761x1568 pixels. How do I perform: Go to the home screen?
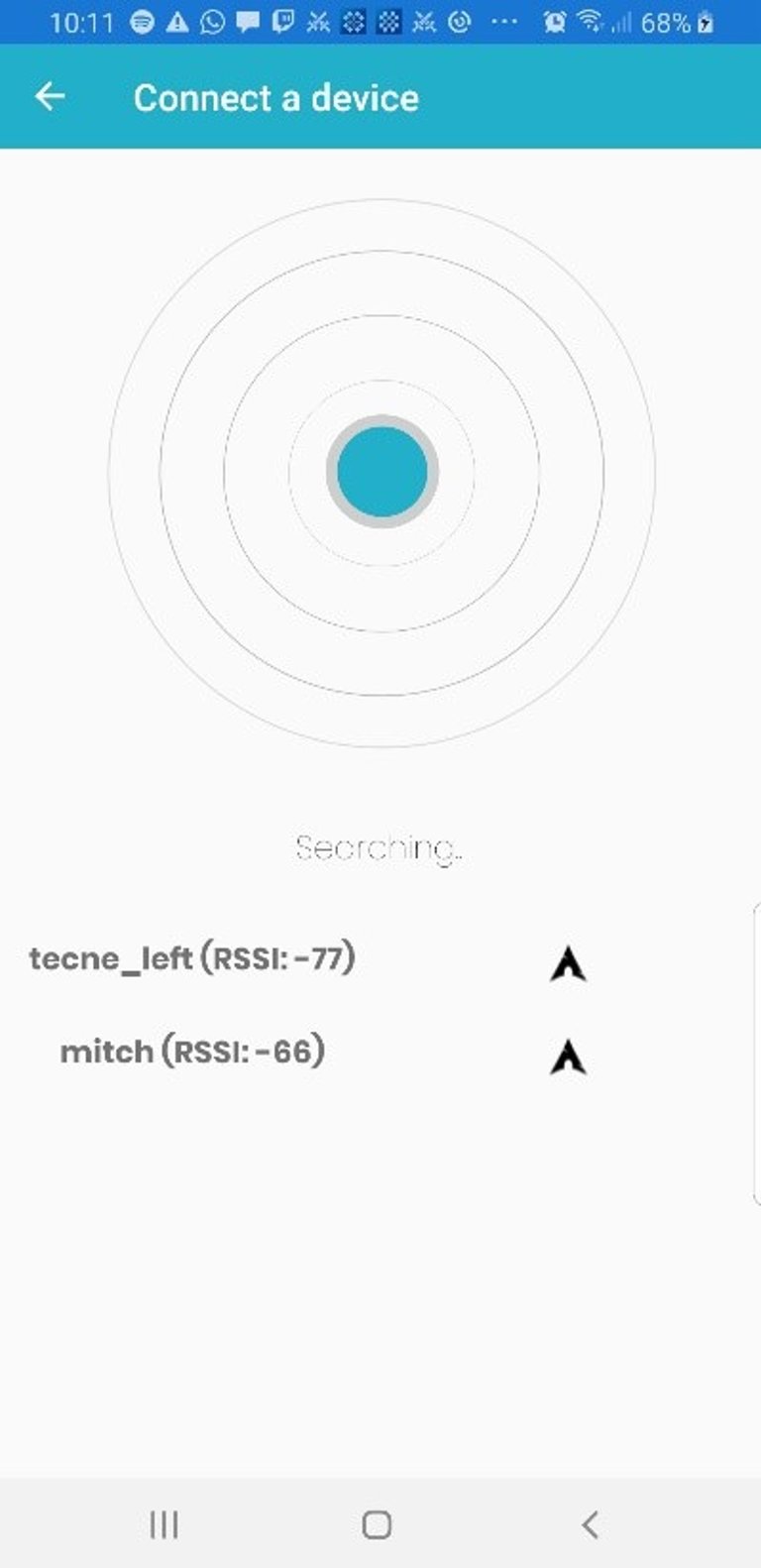(x=377, y=1524)
